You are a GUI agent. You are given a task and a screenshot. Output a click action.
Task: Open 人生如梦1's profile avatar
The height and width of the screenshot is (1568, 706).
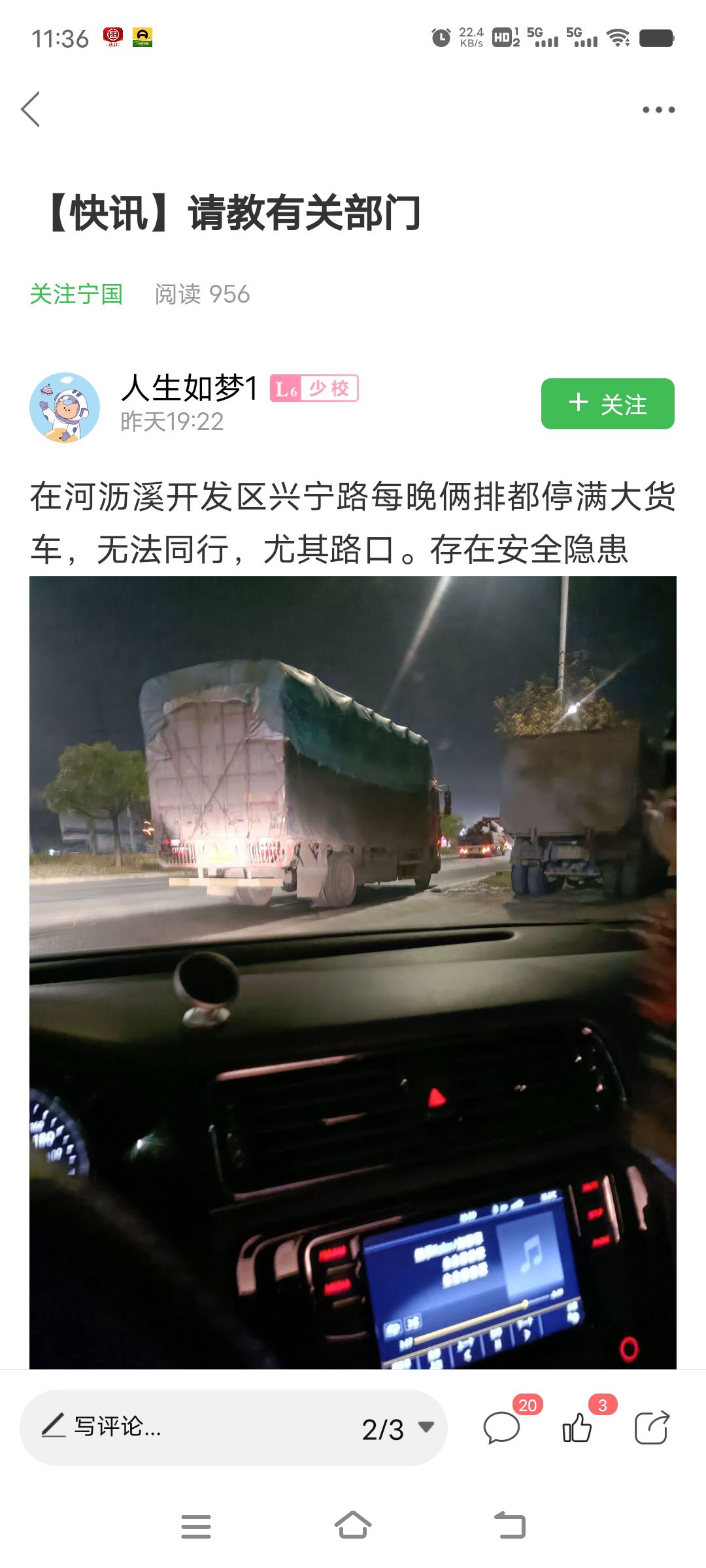click(x=65, y=407)
